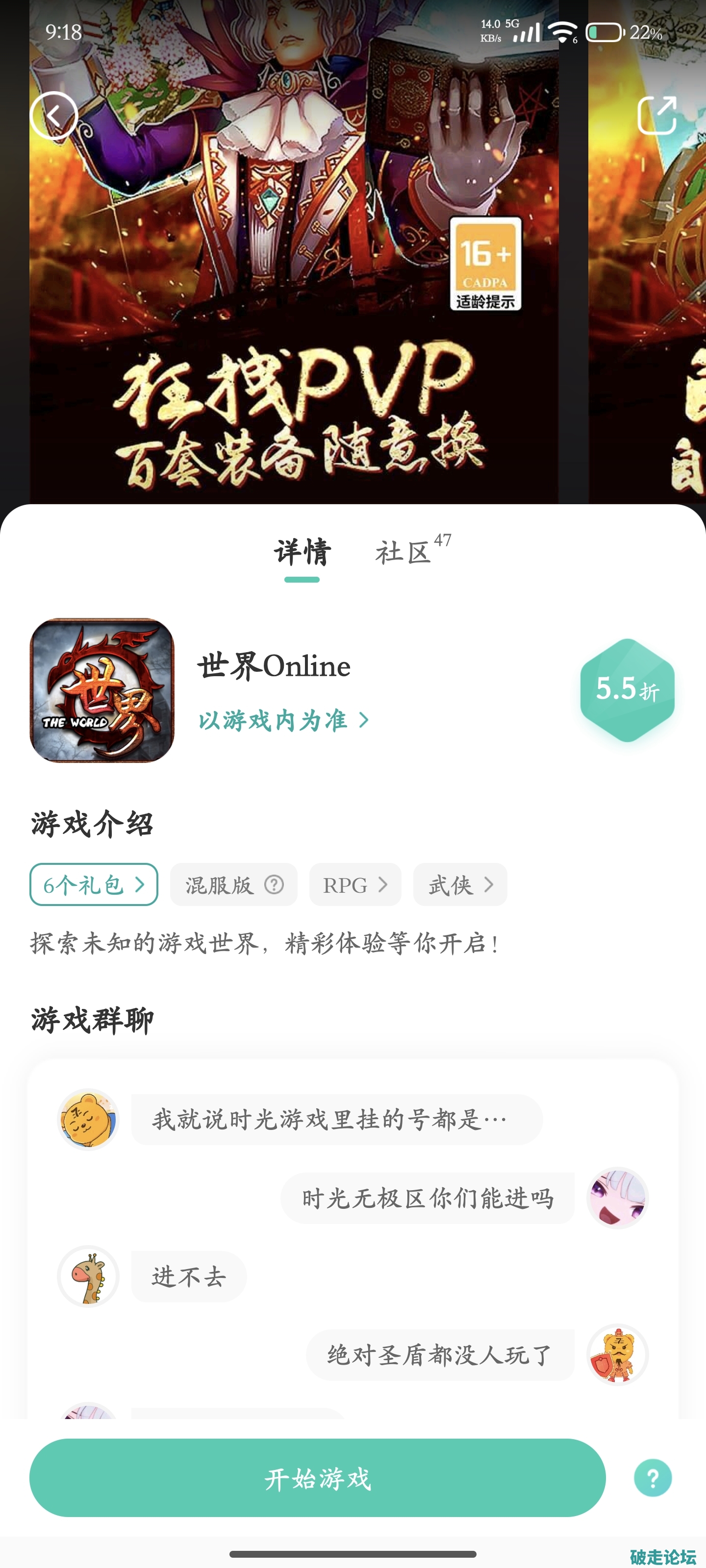
Task: Open the 武侠 category chip
Action: [460, 884]
